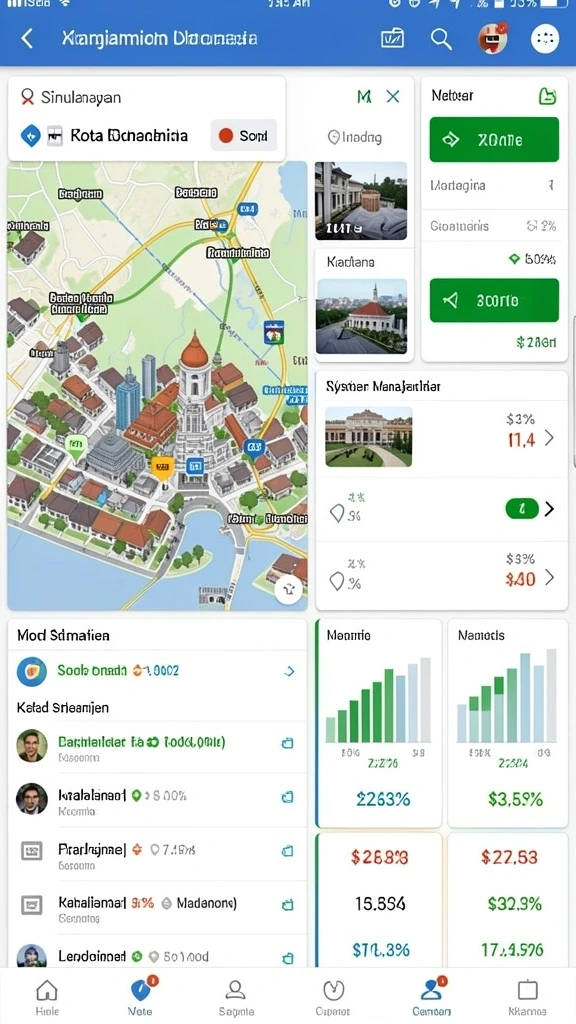
Task: Switch to the Hiole home tab
Action: pos(46,997)
